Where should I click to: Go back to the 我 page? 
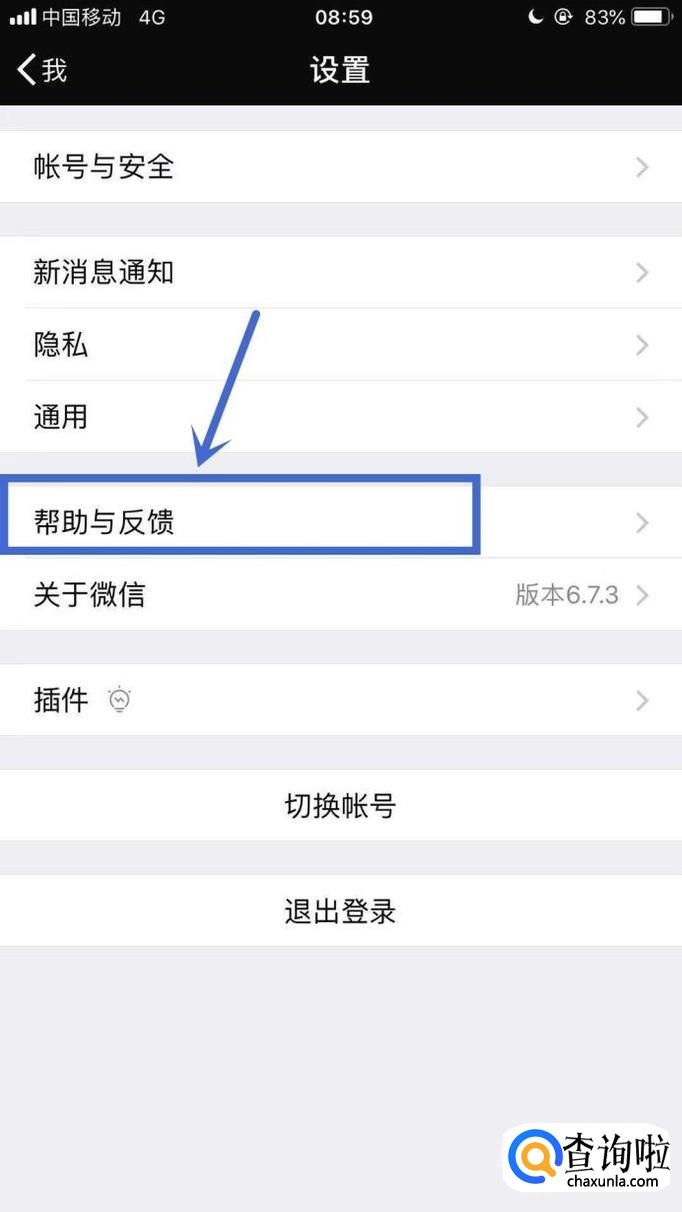[x=42, y=70]
